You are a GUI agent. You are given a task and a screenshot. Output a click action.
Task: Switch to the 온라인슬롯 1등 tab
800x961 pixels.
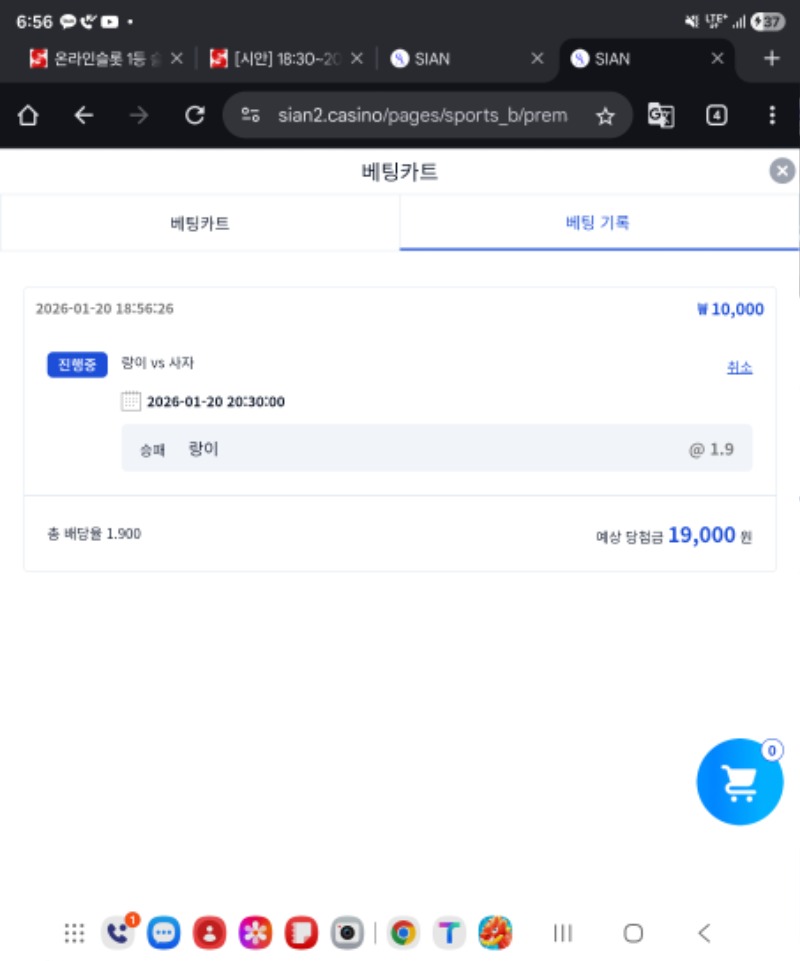[x=95, y=59]
